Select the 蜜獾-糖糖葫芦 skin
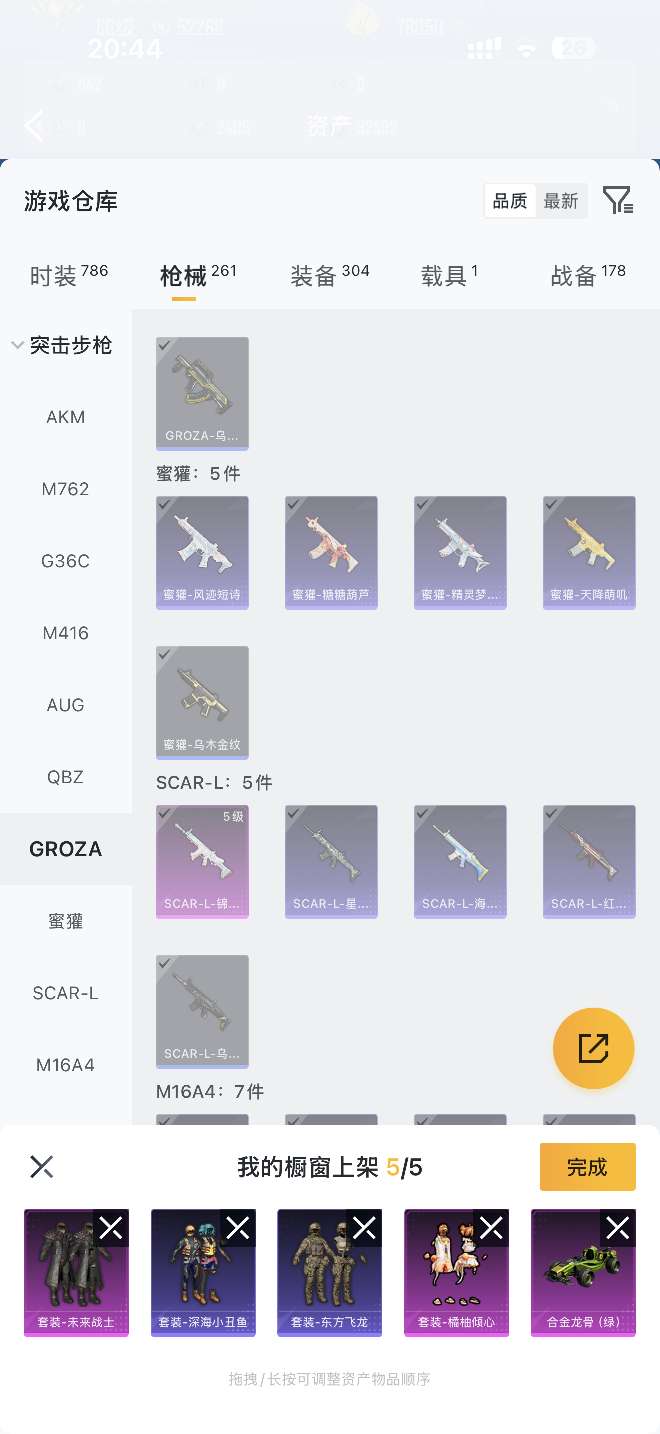Viewport: 660px width, 1434px height. coord(331,552)
